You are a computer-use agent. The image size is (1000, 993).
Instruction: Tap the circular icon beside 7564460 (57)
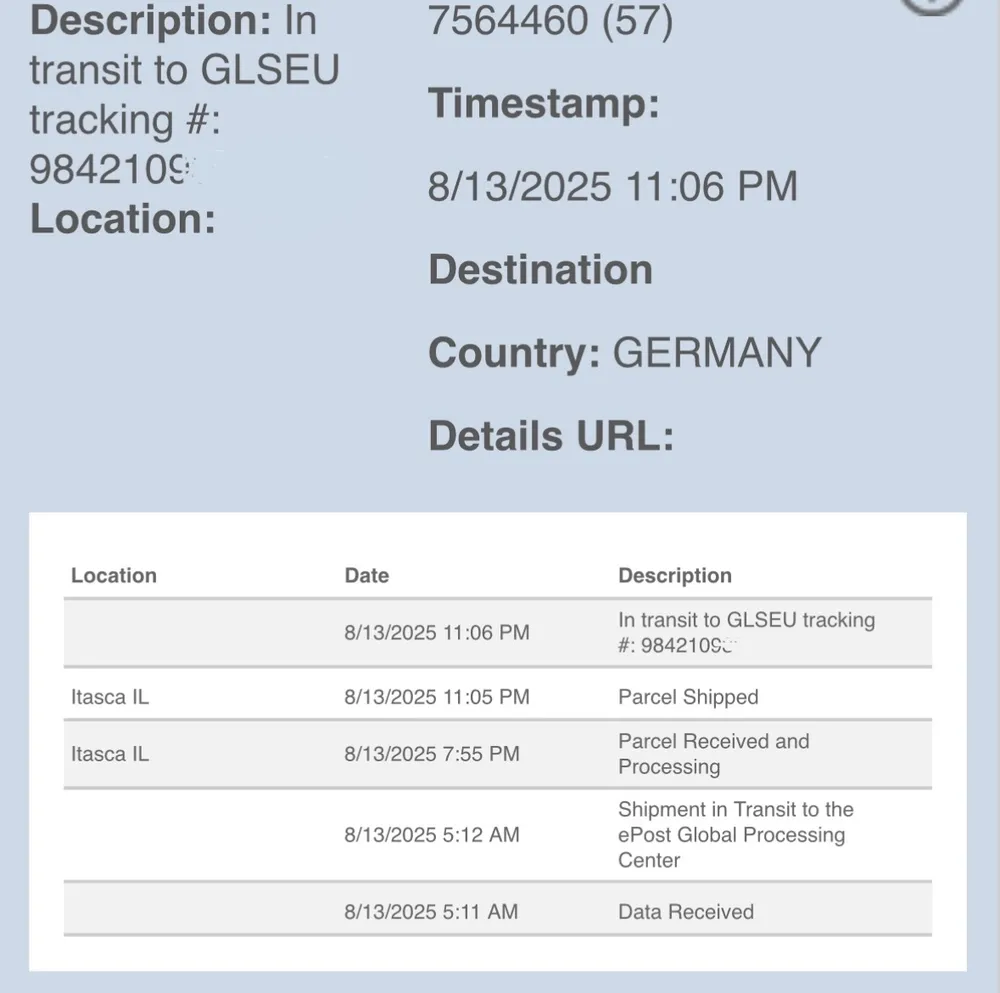(932, 5)
